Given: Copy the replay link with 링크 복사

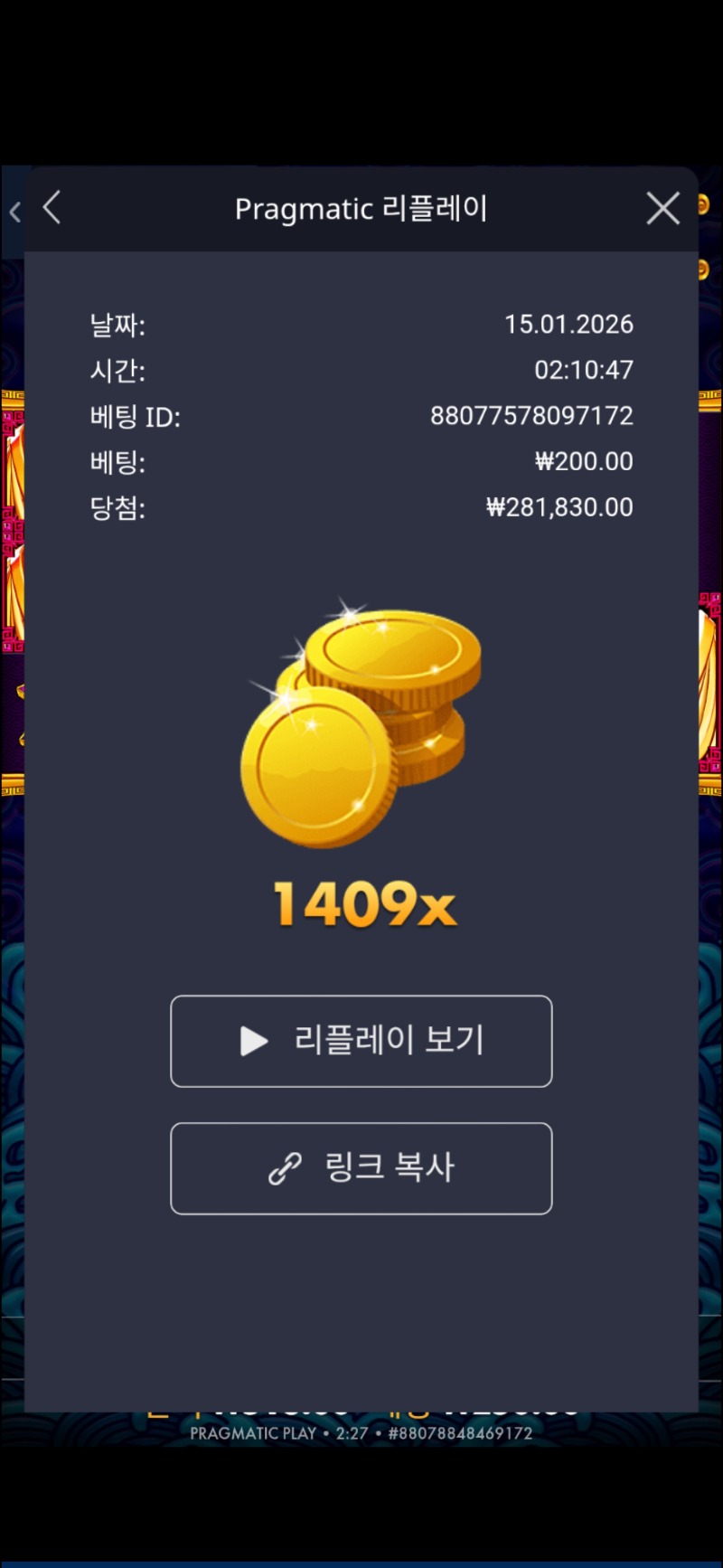Looking at the screenshot, I should pos(361,1168).
